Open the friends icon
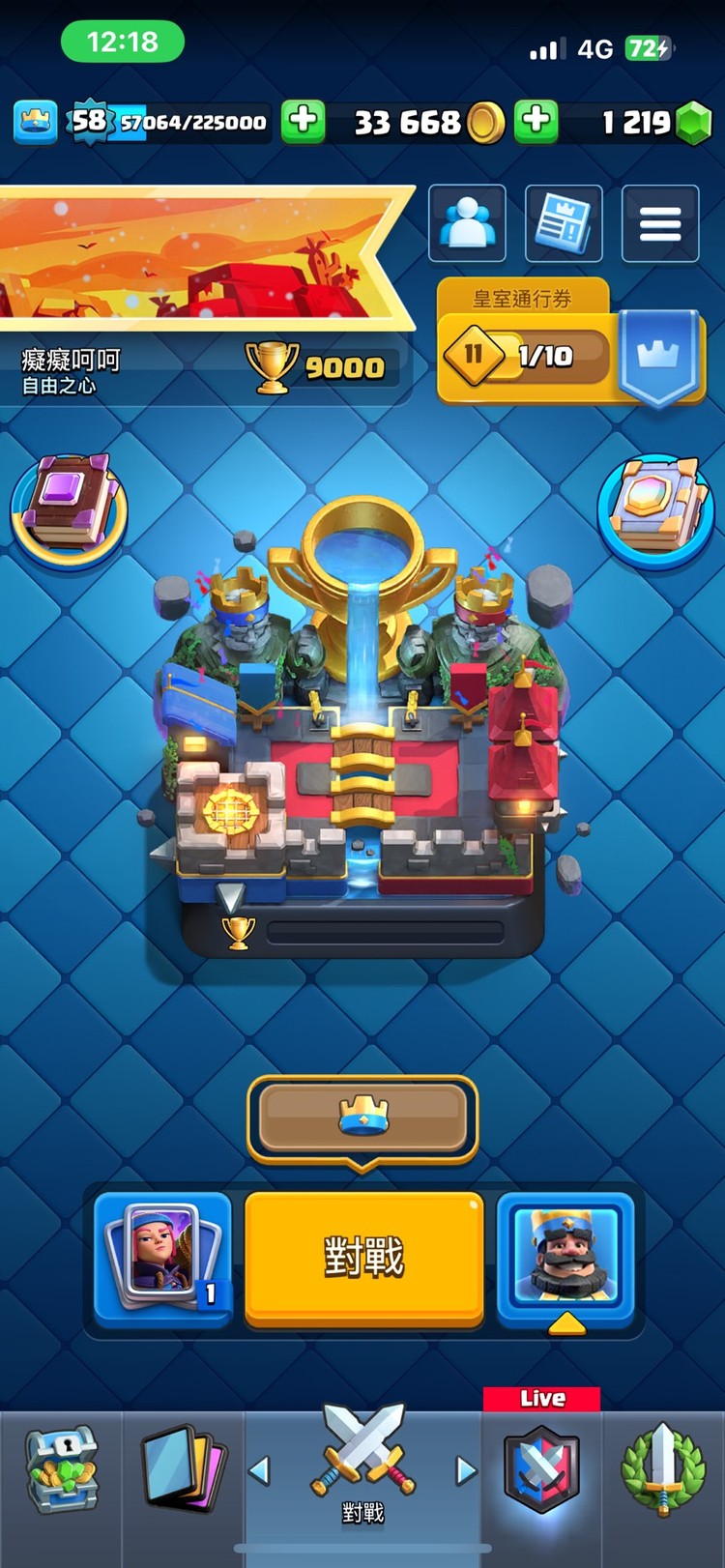The height and width of the screenshot is (1568, 725). pyautogui.click(x=467, y=223)
